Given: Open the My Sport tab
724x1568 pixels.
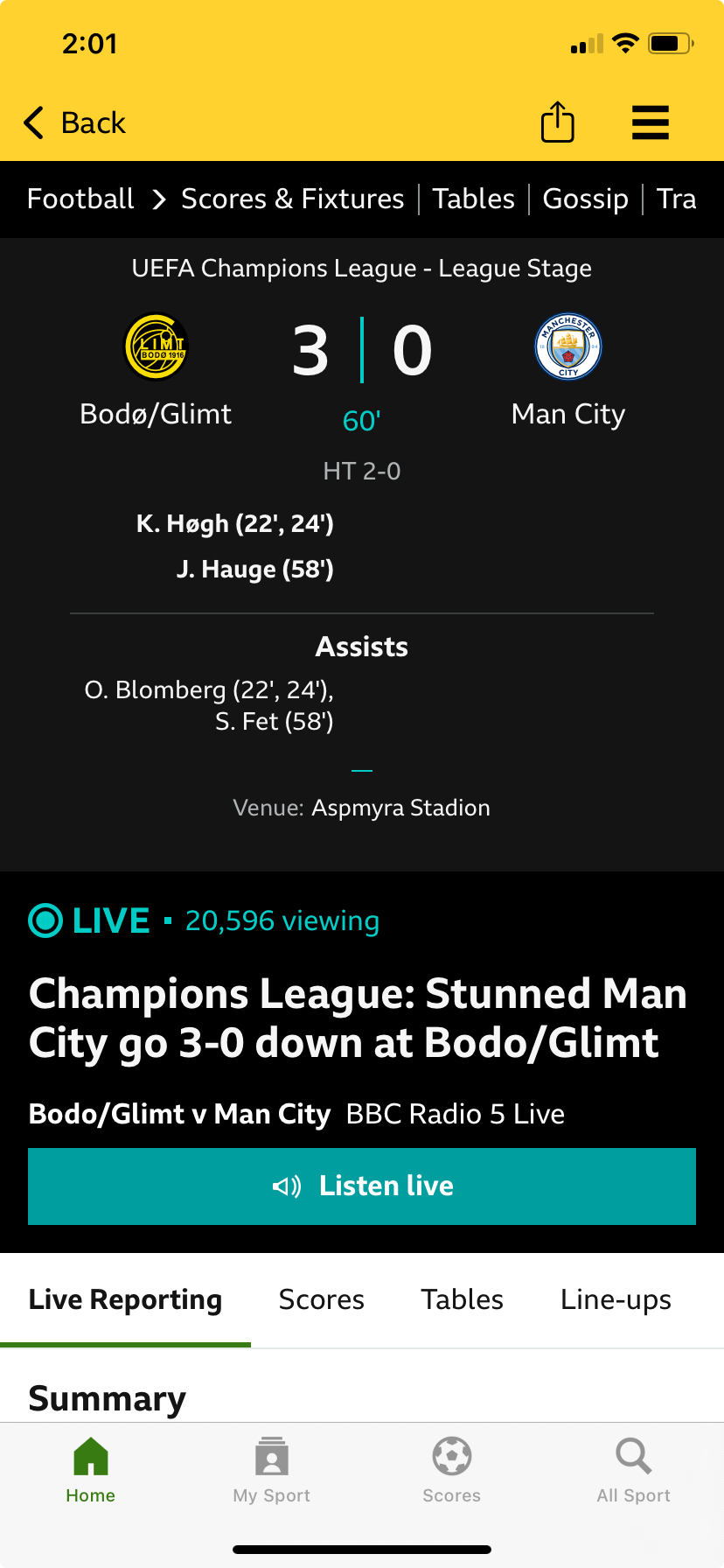Looking at the screenshot, I should [x=272, y=1472].
